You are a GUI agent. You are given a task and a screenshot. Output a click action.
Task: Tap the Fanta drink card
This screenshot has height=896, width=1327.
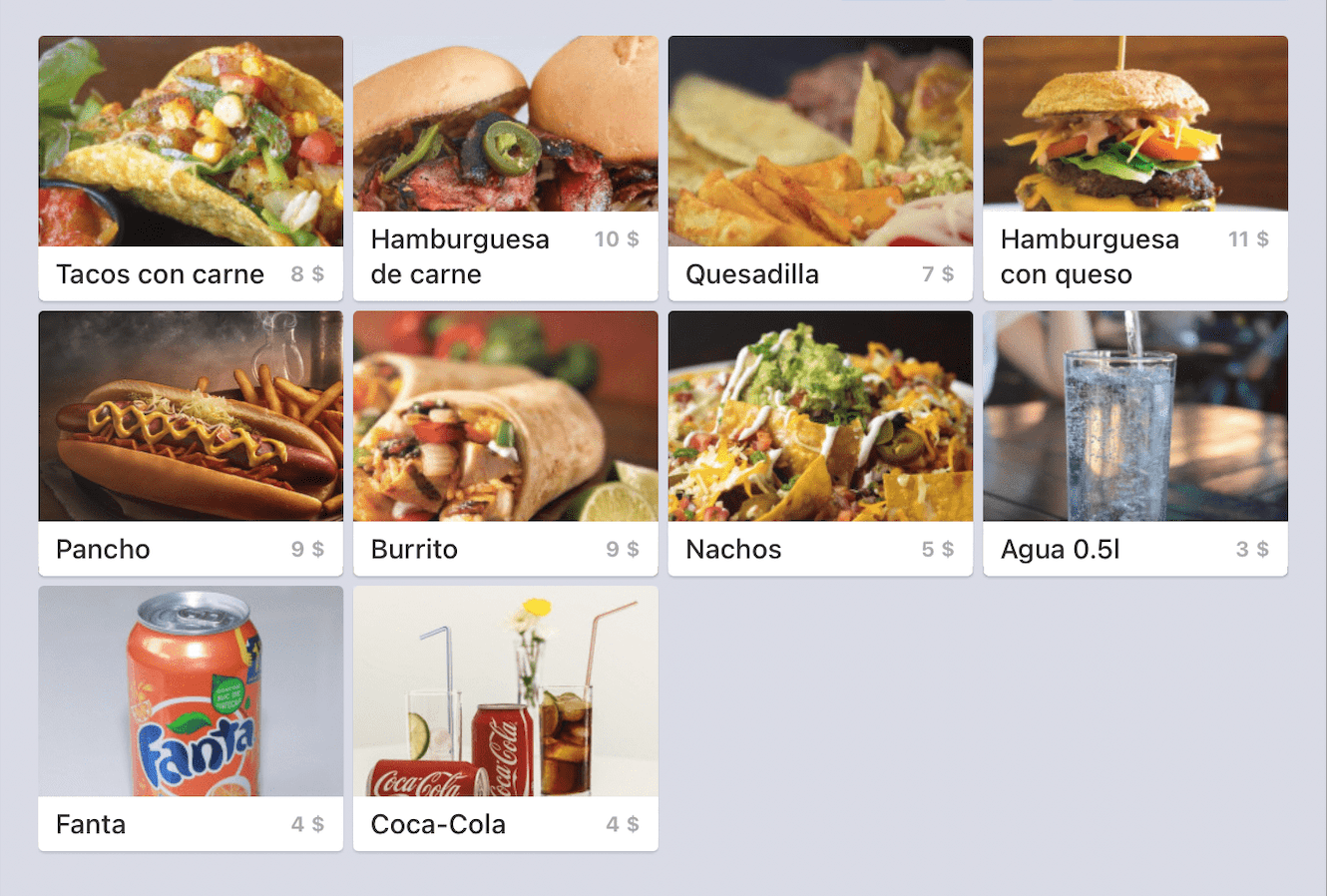pyautogui.click(x=191, y=718)
